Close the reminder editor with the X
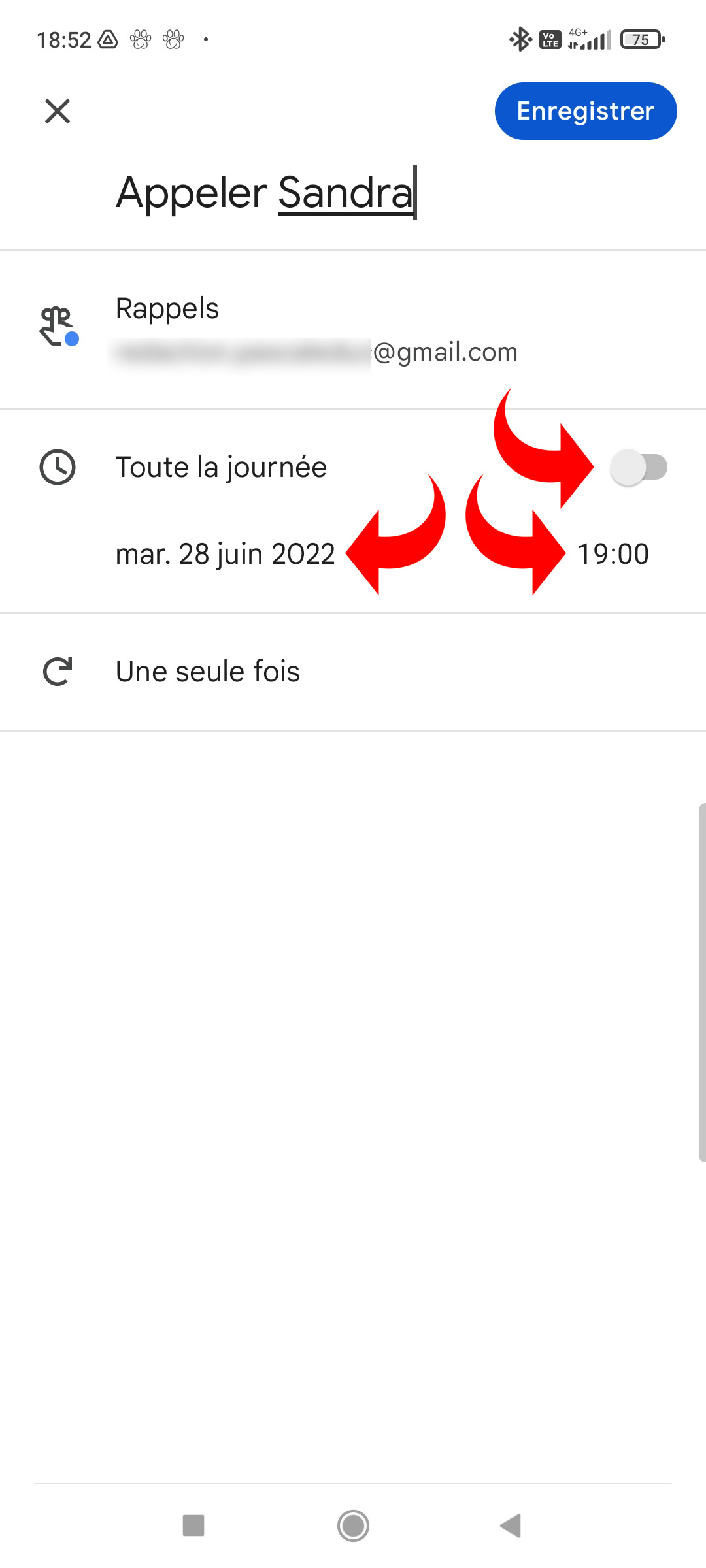 (x=58, y=111)
